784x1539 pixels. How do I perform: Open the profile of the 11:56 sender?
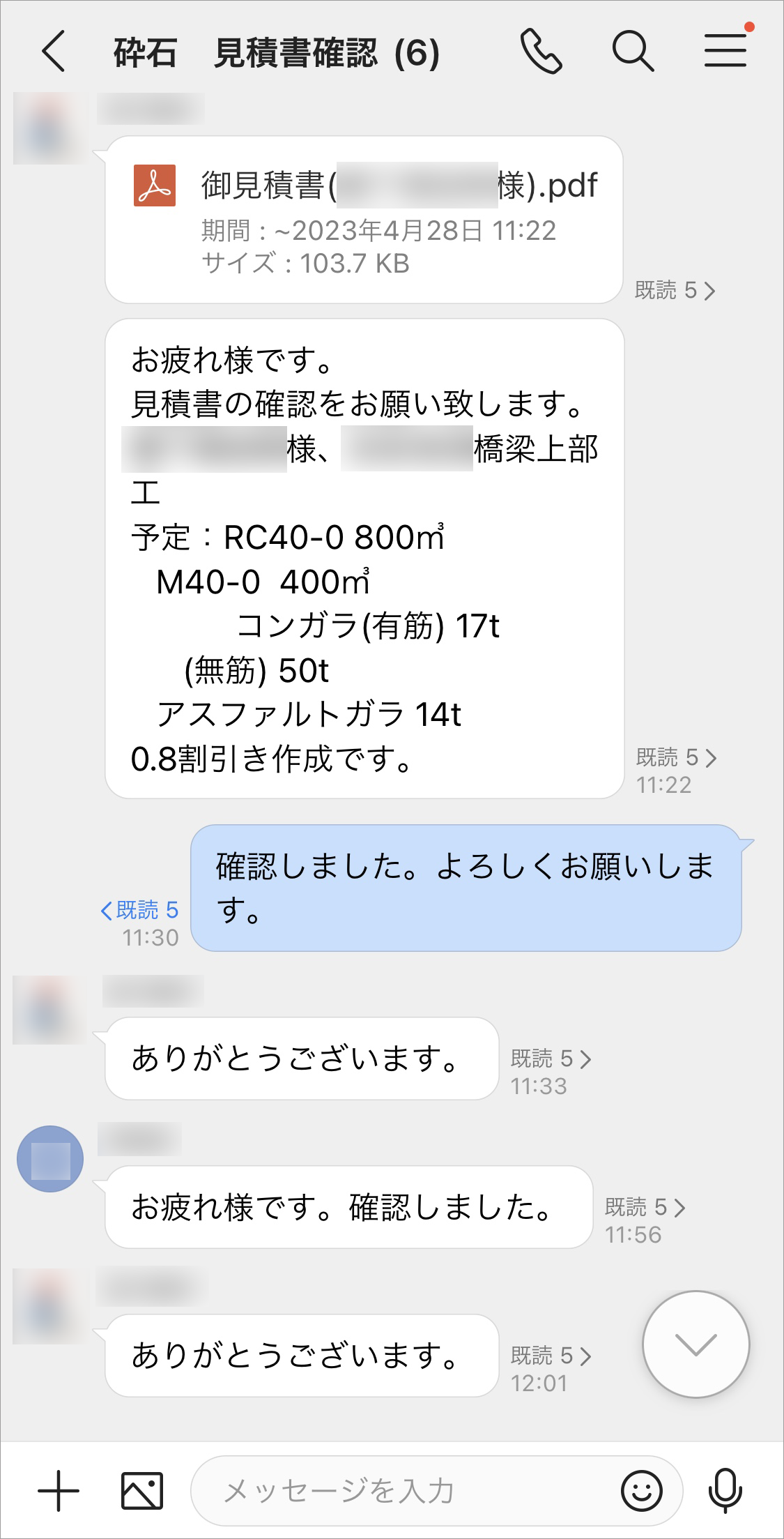click(50, 1158)
